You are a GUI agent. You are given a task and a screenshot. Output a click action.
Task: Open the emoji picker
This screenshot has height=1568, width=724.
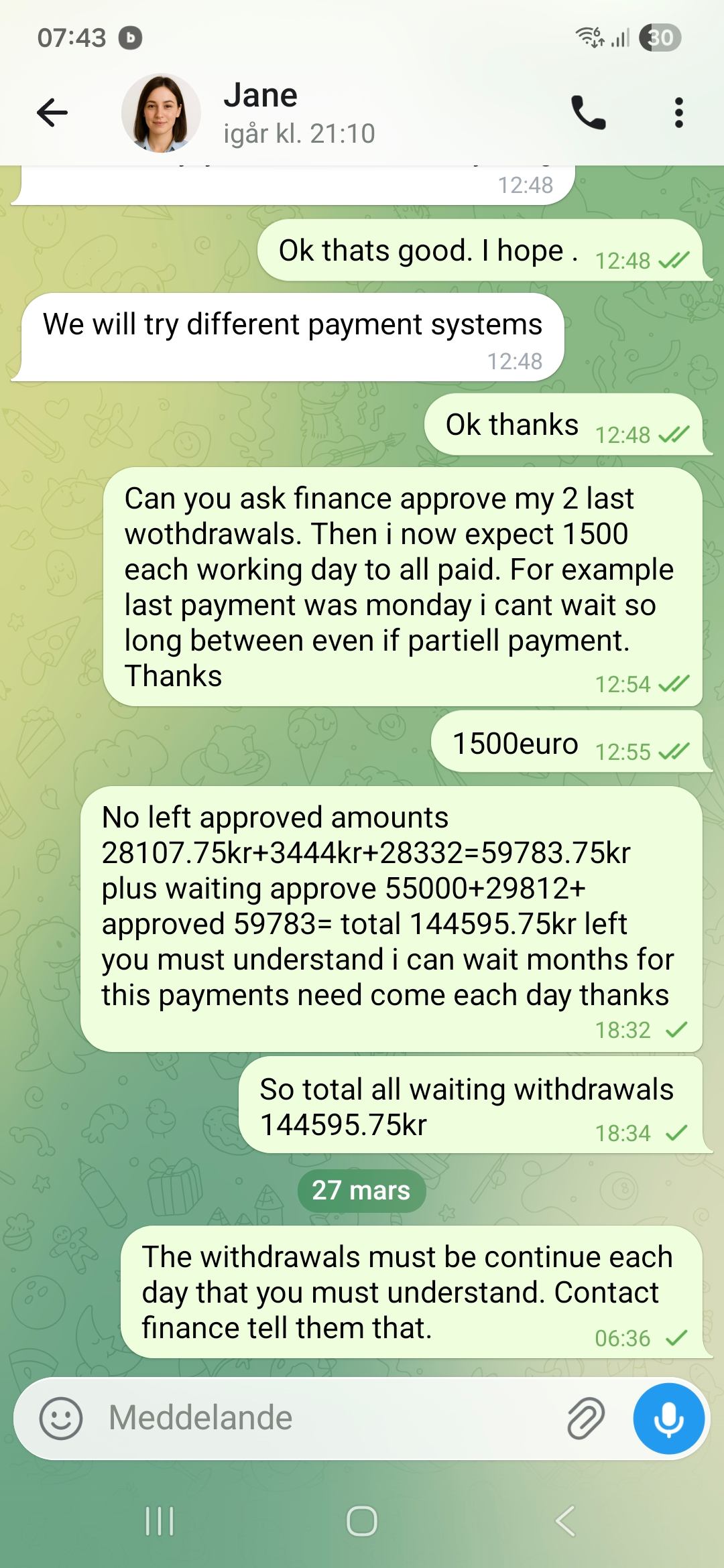click(x=61, y=1418)
